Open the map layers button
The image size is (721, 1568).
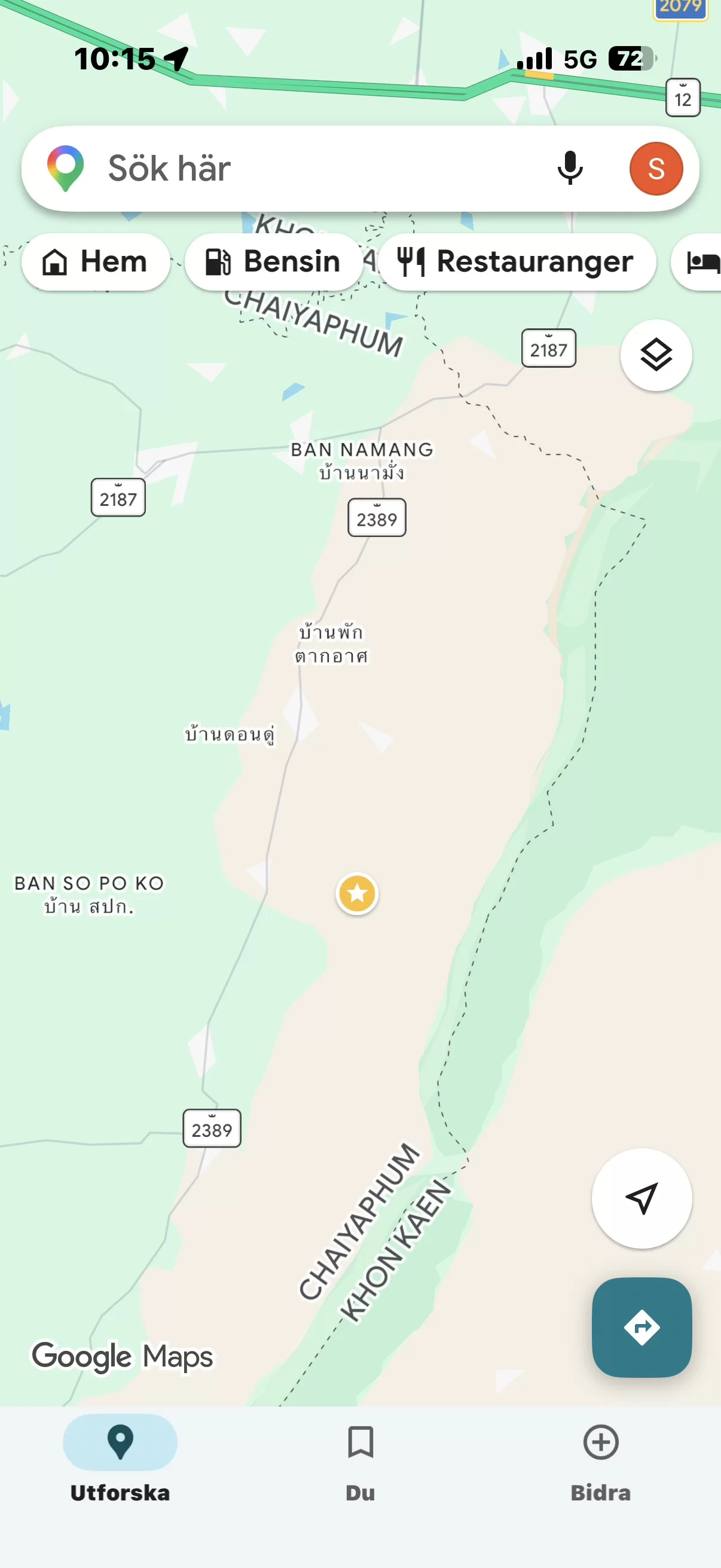point(655,355)
